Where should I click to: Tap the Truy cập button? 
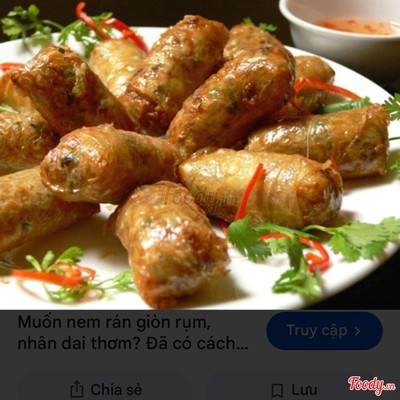(324, 331)
